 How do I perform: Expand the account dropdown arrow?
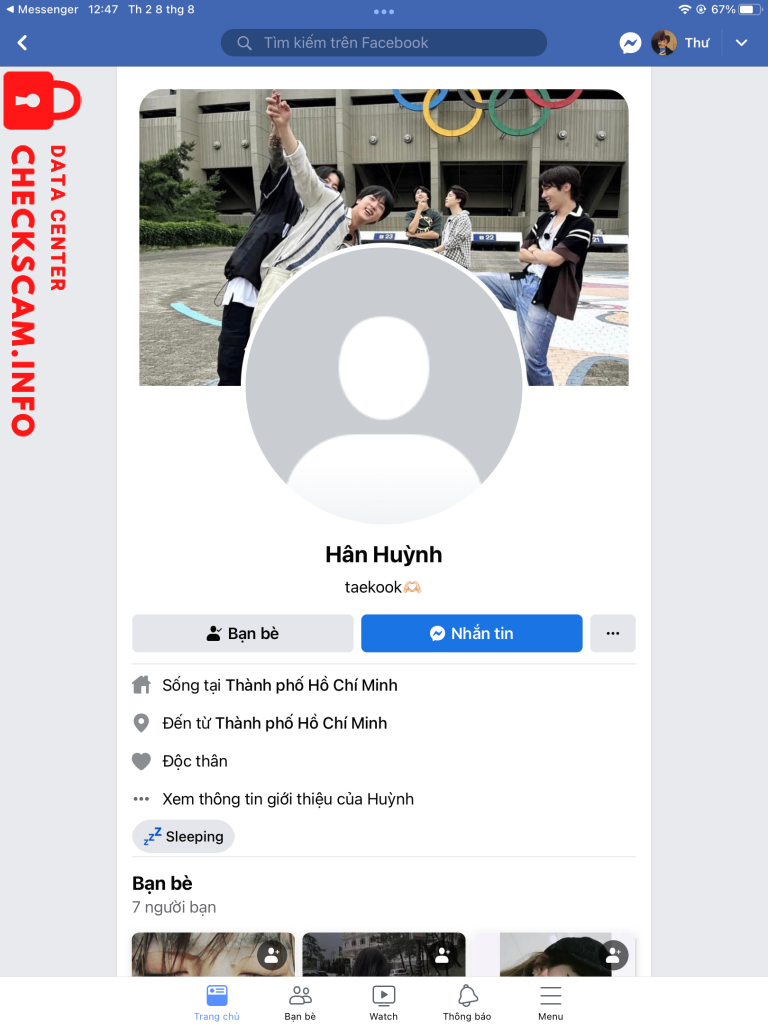point(741,43)
